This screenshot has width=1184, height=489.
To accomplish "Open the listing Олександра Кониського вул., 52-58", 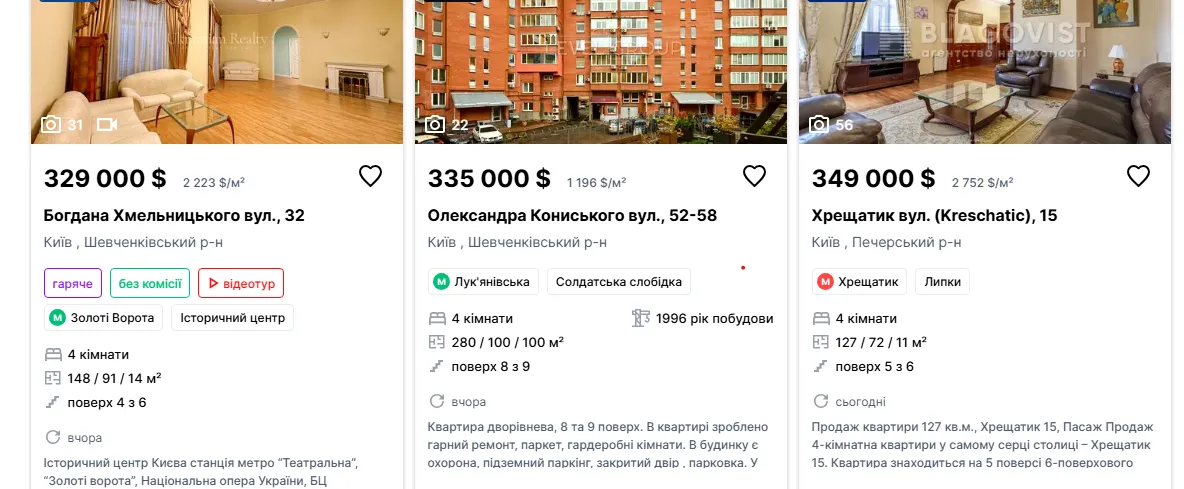I will [x=572, y=215].
